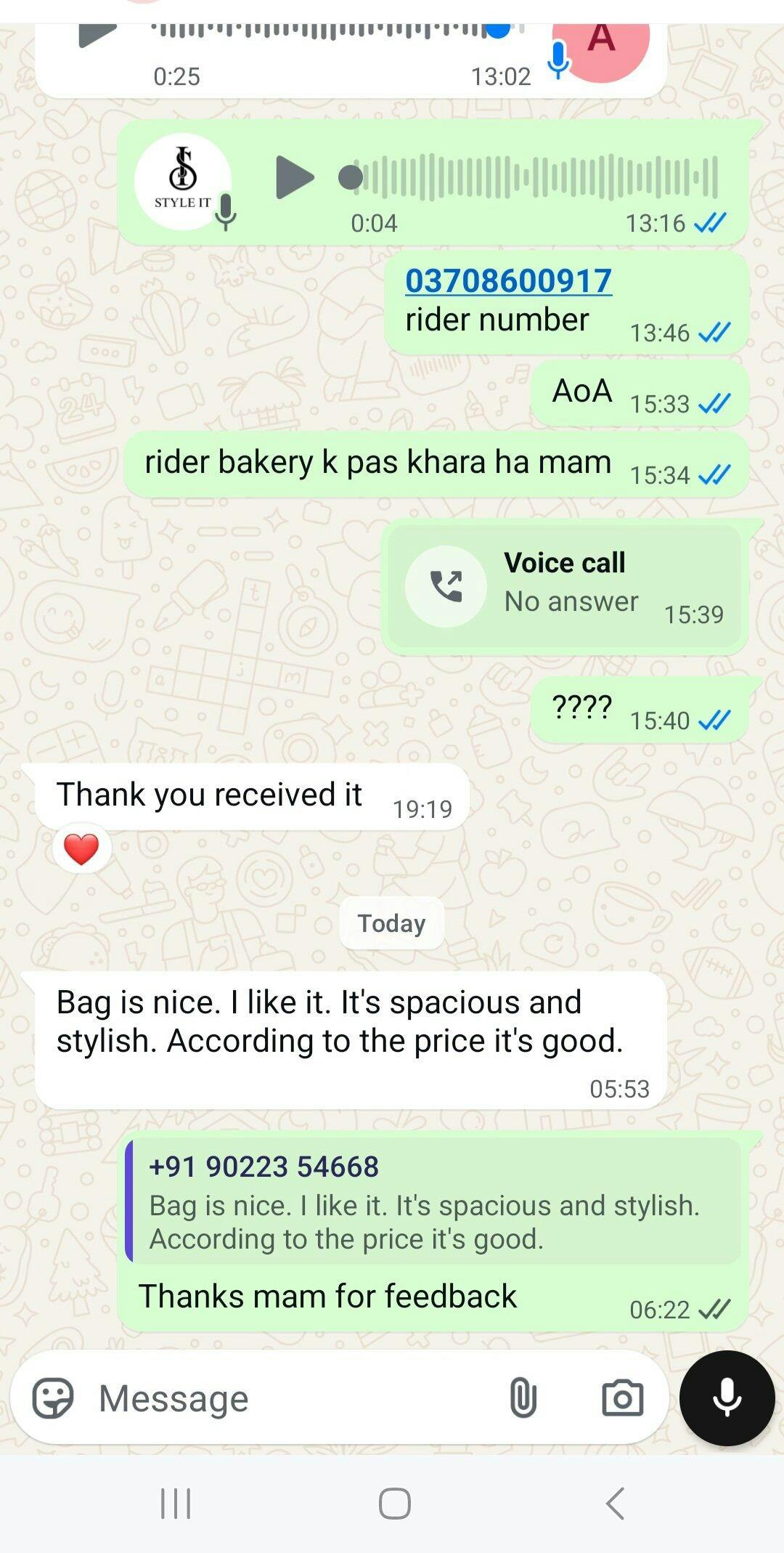Play the 0:04 voice message

tap(294, 177)
